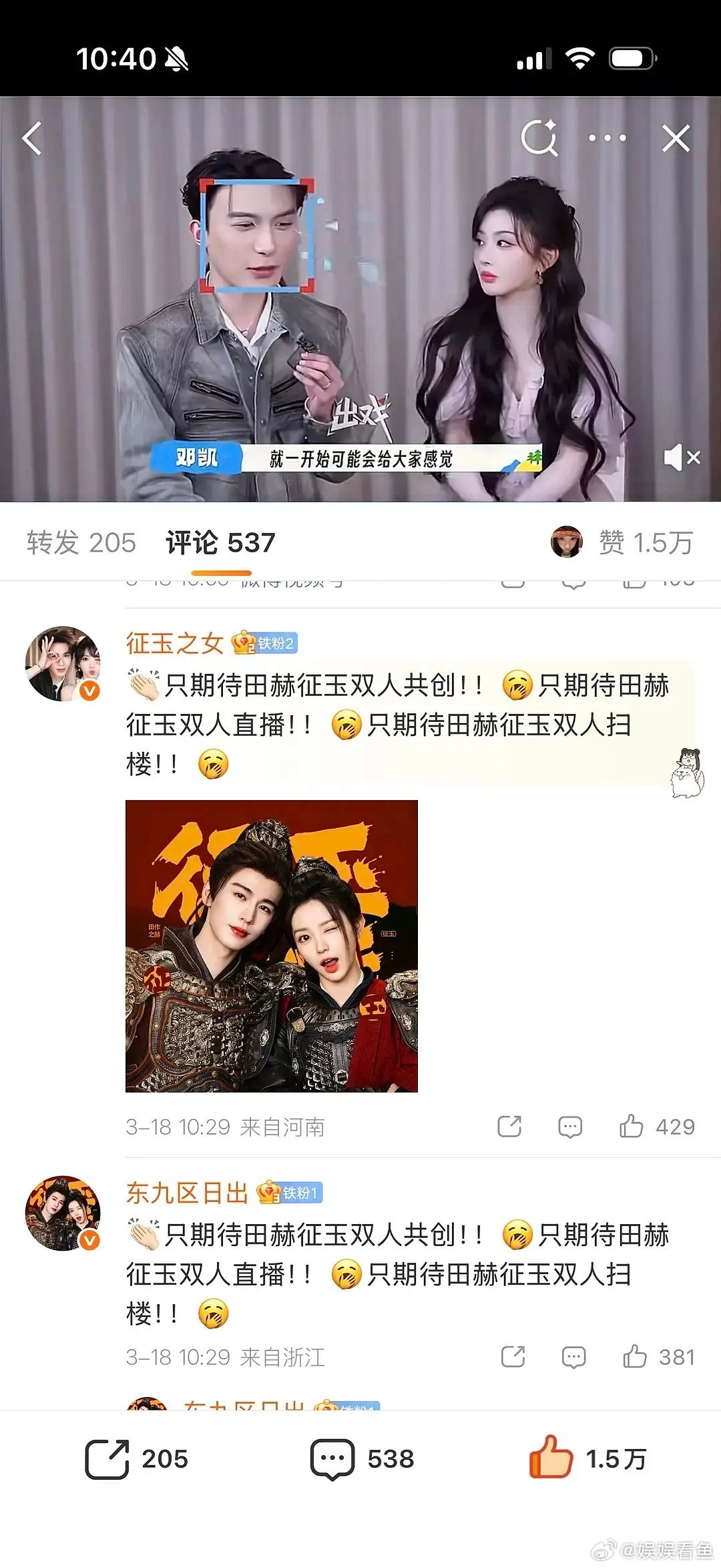Viewport: 721px width, 1568px height.
Task: Tap the share arrow on 征玉之女's comment
Action: [511, 1127]
